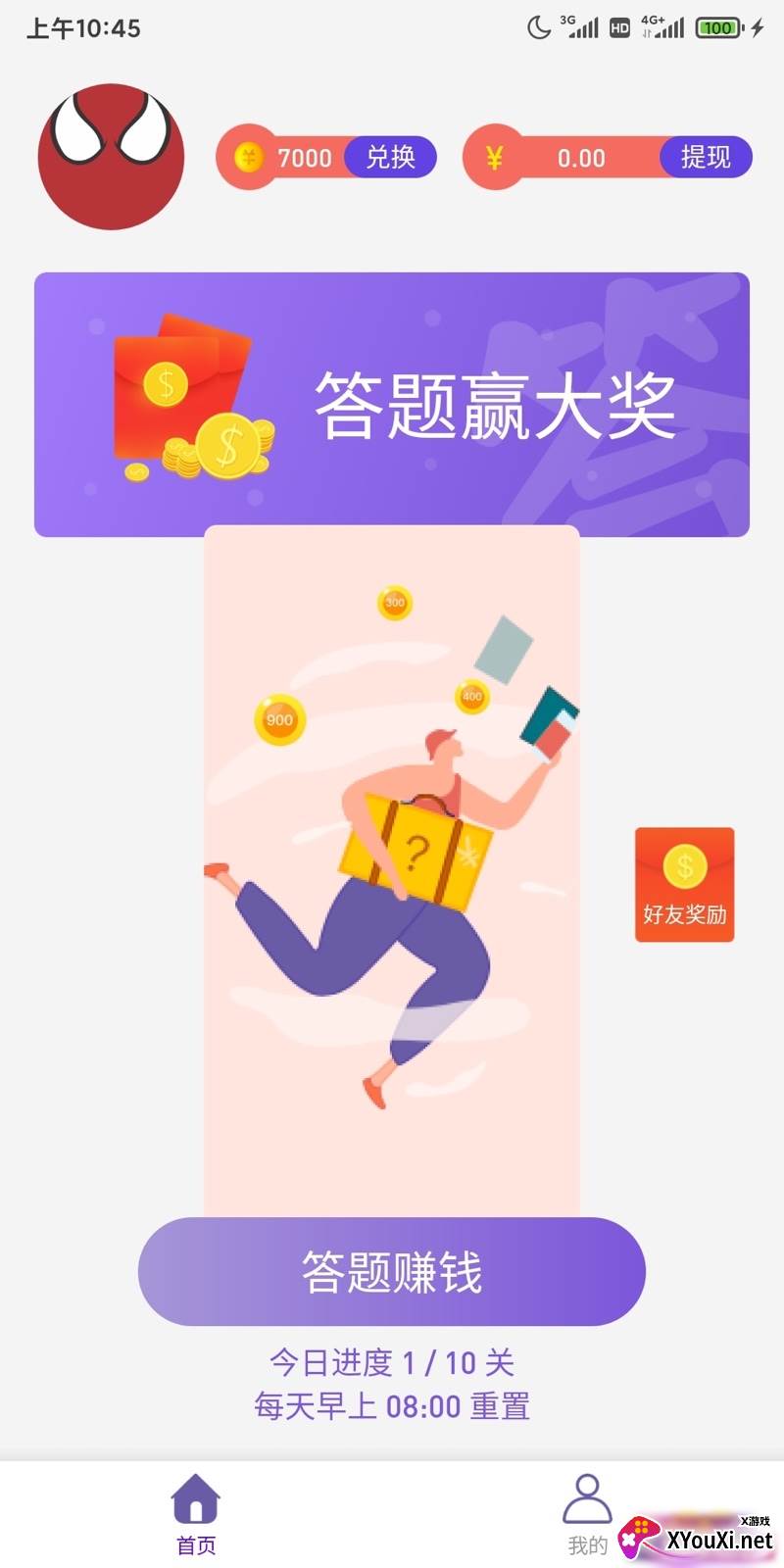Image resolution: width=784 pixels, height=1568 pixels.
Task: Tap the 兑换 button to exchange coins
Action: pyautogui.click(x=390, y=157)
